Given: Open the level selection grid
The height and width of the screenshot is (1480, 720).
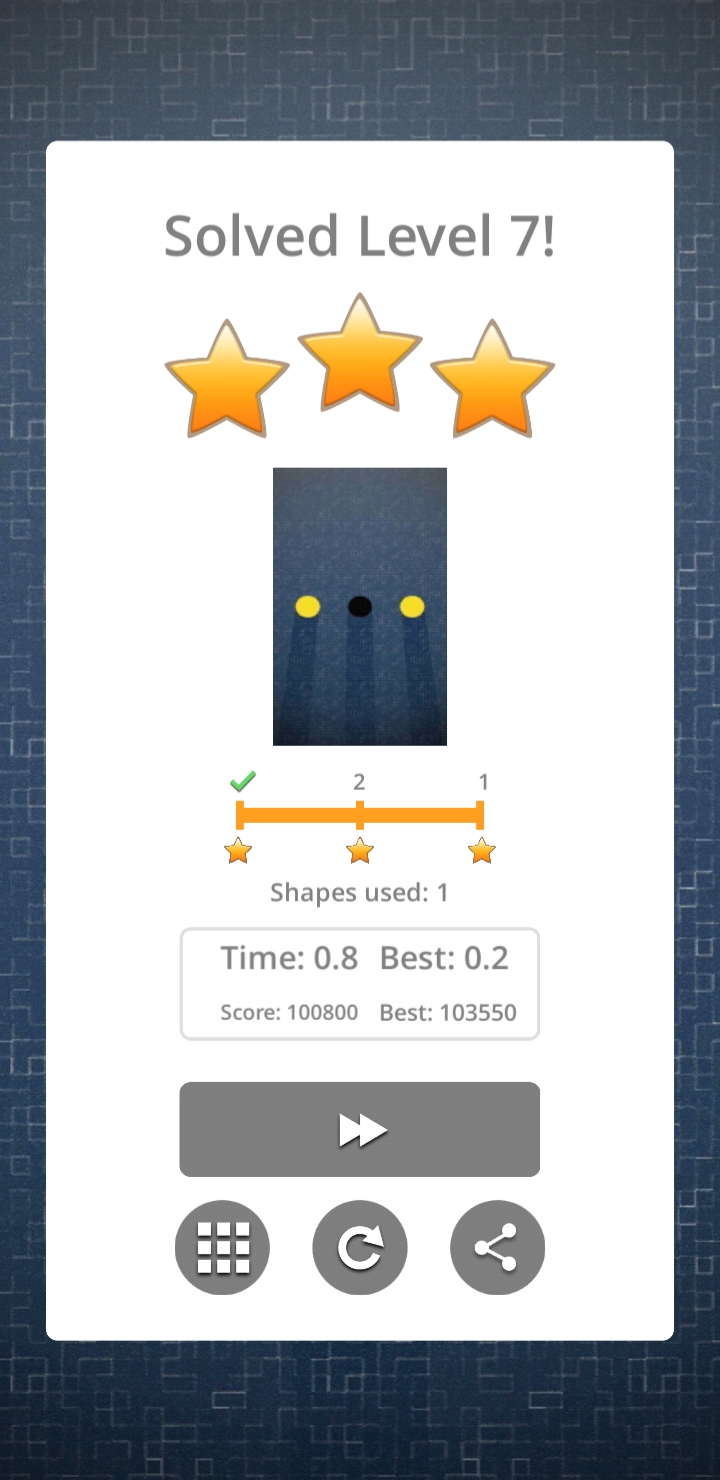Looking at the screenshot, I should pyautogui.click(x=222, y=1247).
